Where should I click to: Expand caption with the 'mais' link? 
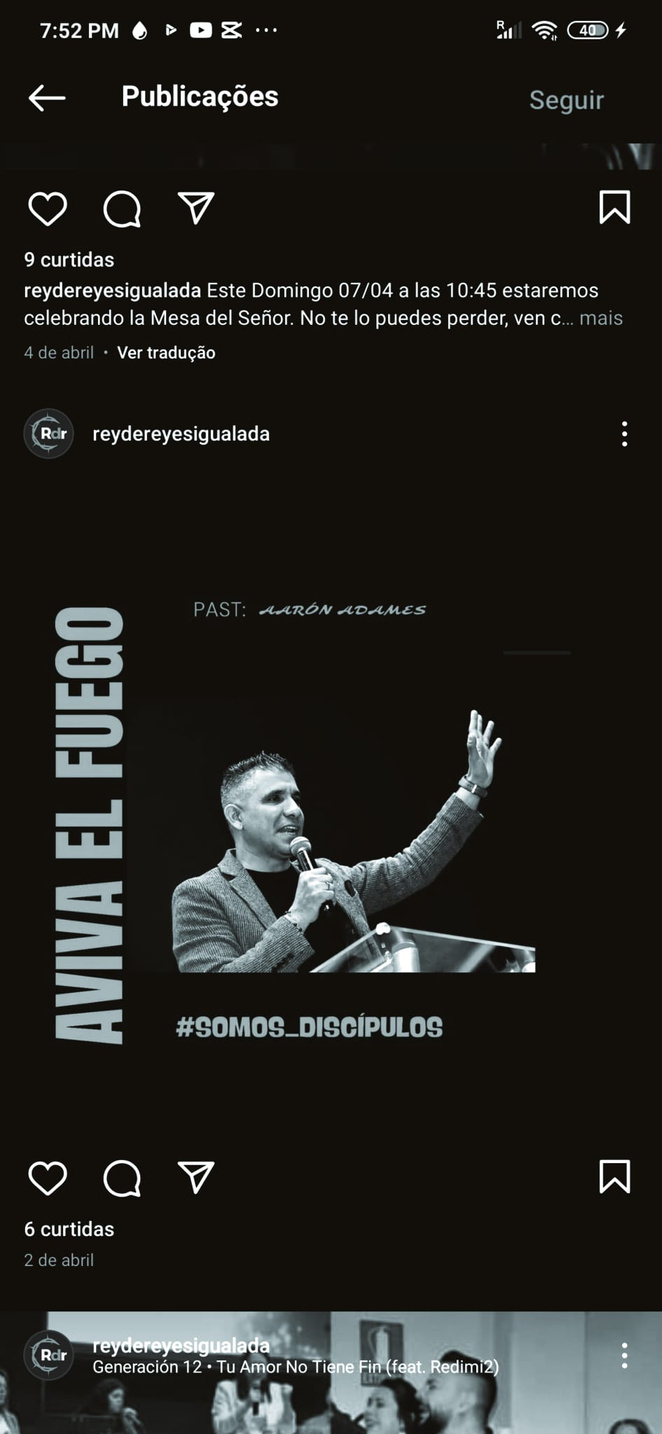(600, 318)
